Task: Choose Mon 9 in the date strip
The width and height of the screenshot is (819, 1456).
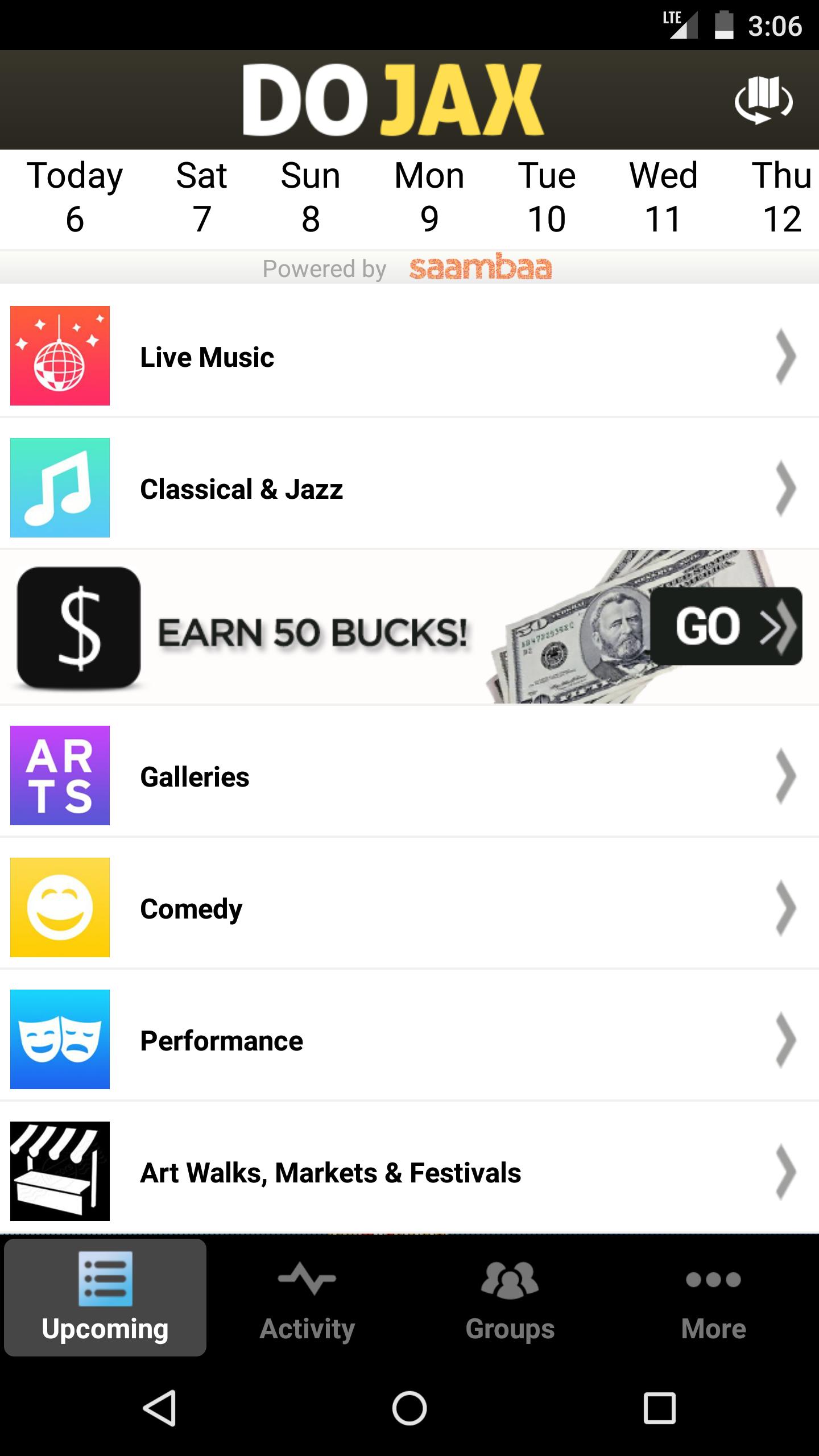Action: coord(429,197)
